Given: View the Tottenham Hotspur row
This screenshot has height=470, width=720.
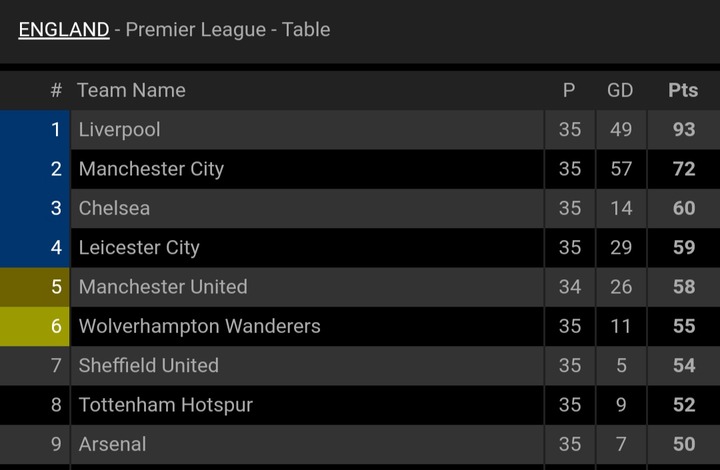Looking at the screenshot, I should [x=166, y=405].
